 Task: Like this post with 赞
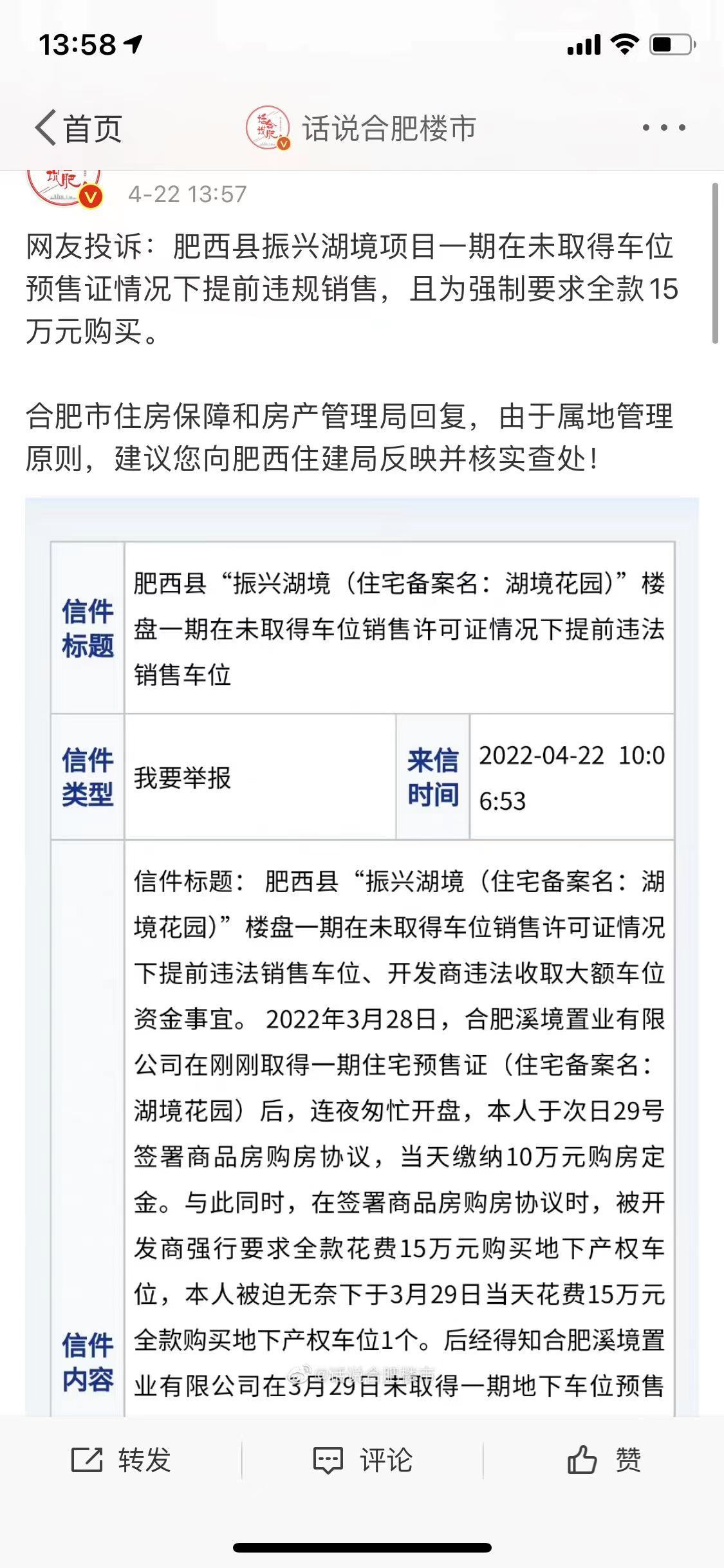603,1460
